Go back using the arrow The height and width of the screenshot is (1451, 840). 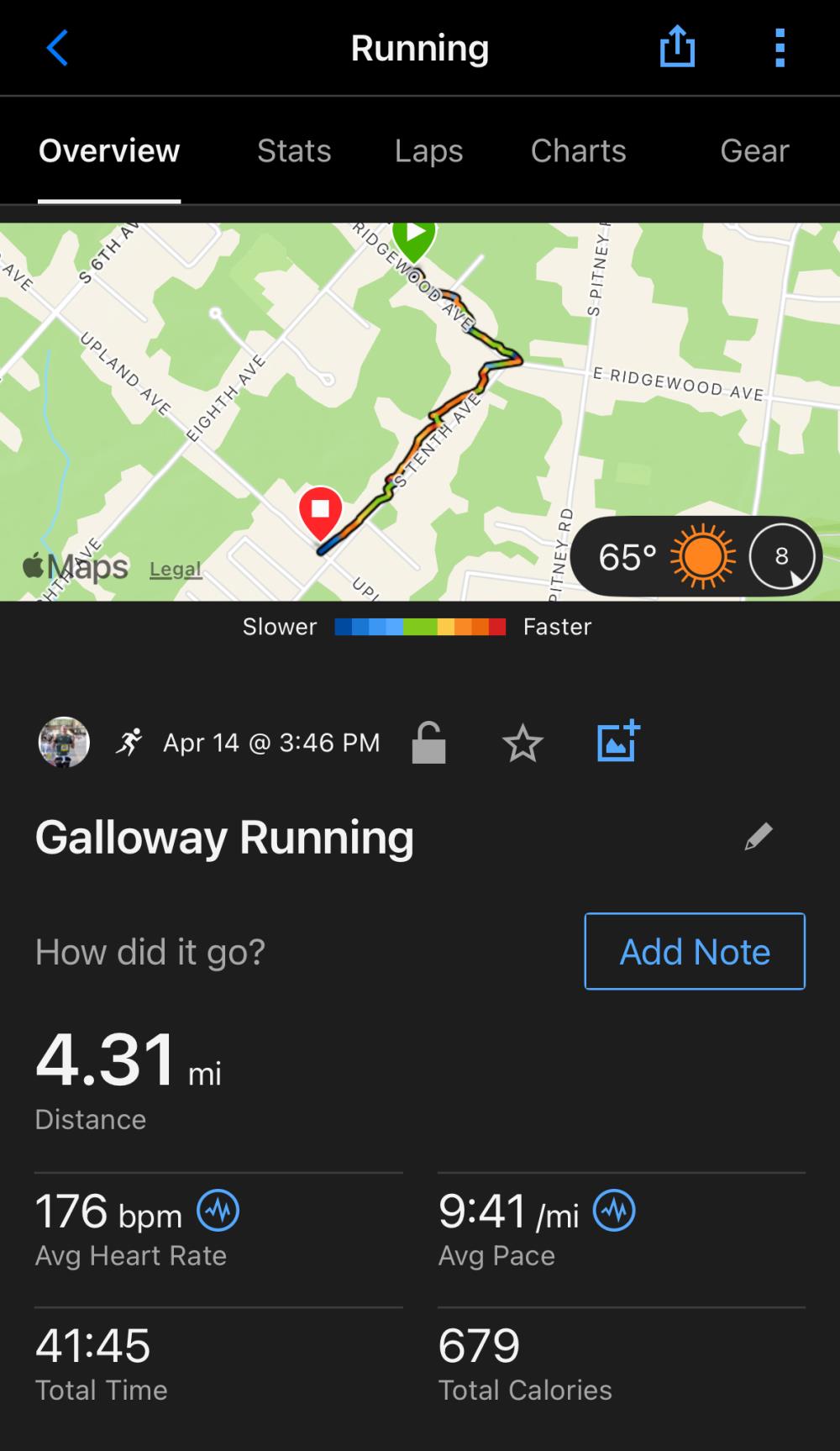(x=57, y=48)
